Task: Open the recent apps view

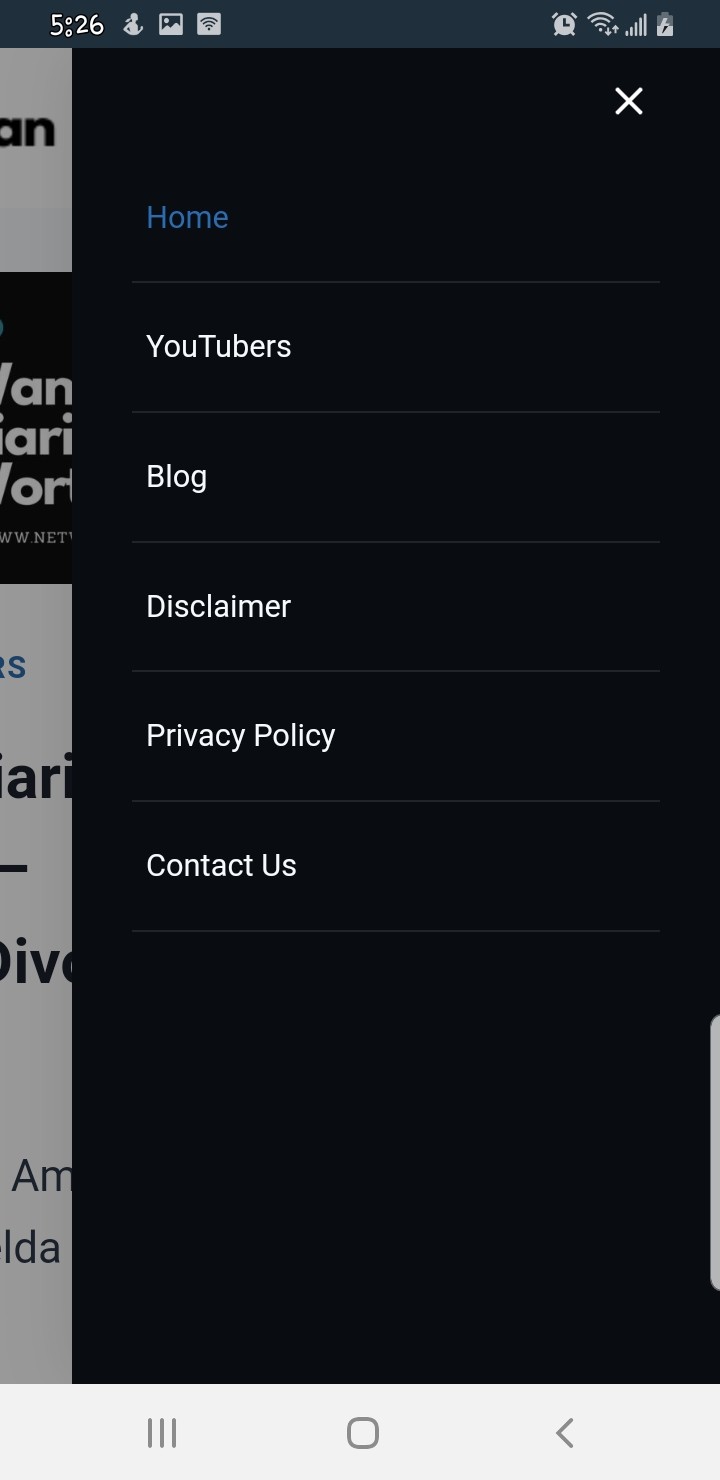Action: pos(162,1433)
